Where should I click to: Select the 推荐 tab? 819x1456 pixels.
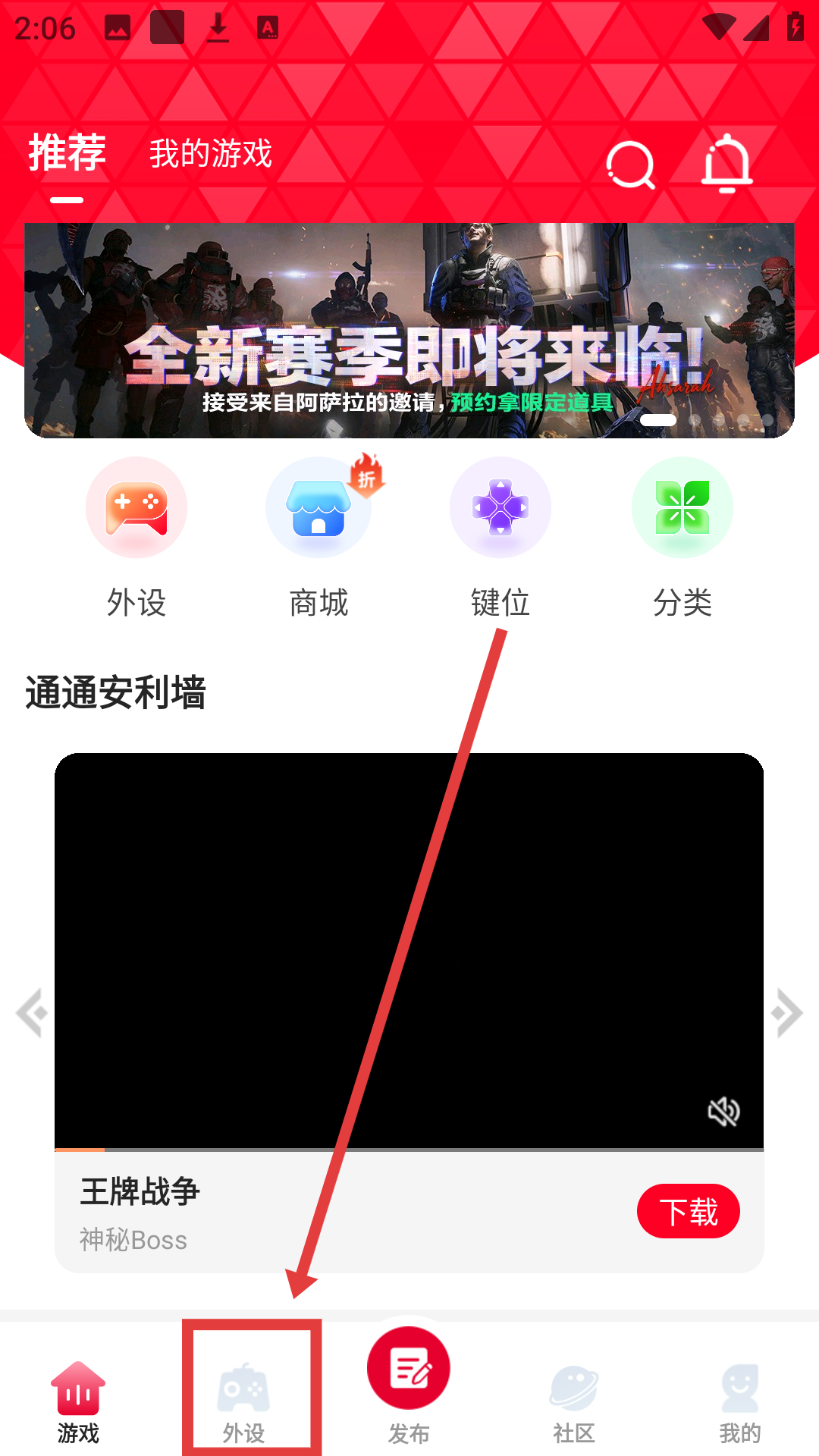coord(67,154)
